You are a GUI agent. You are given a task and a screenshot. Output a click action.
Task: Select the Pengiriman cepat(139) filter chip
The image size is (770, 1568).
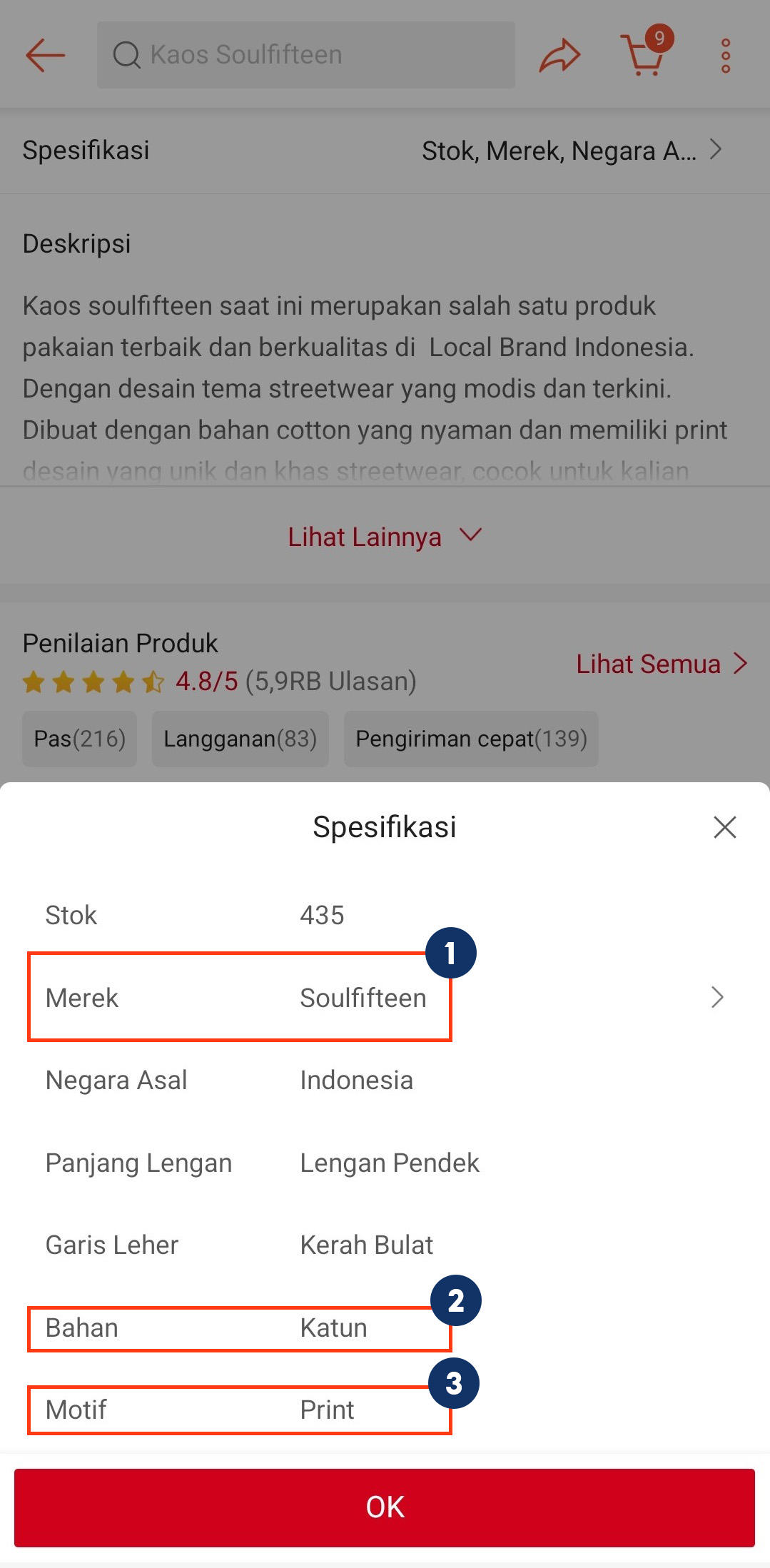pos(471,739)
